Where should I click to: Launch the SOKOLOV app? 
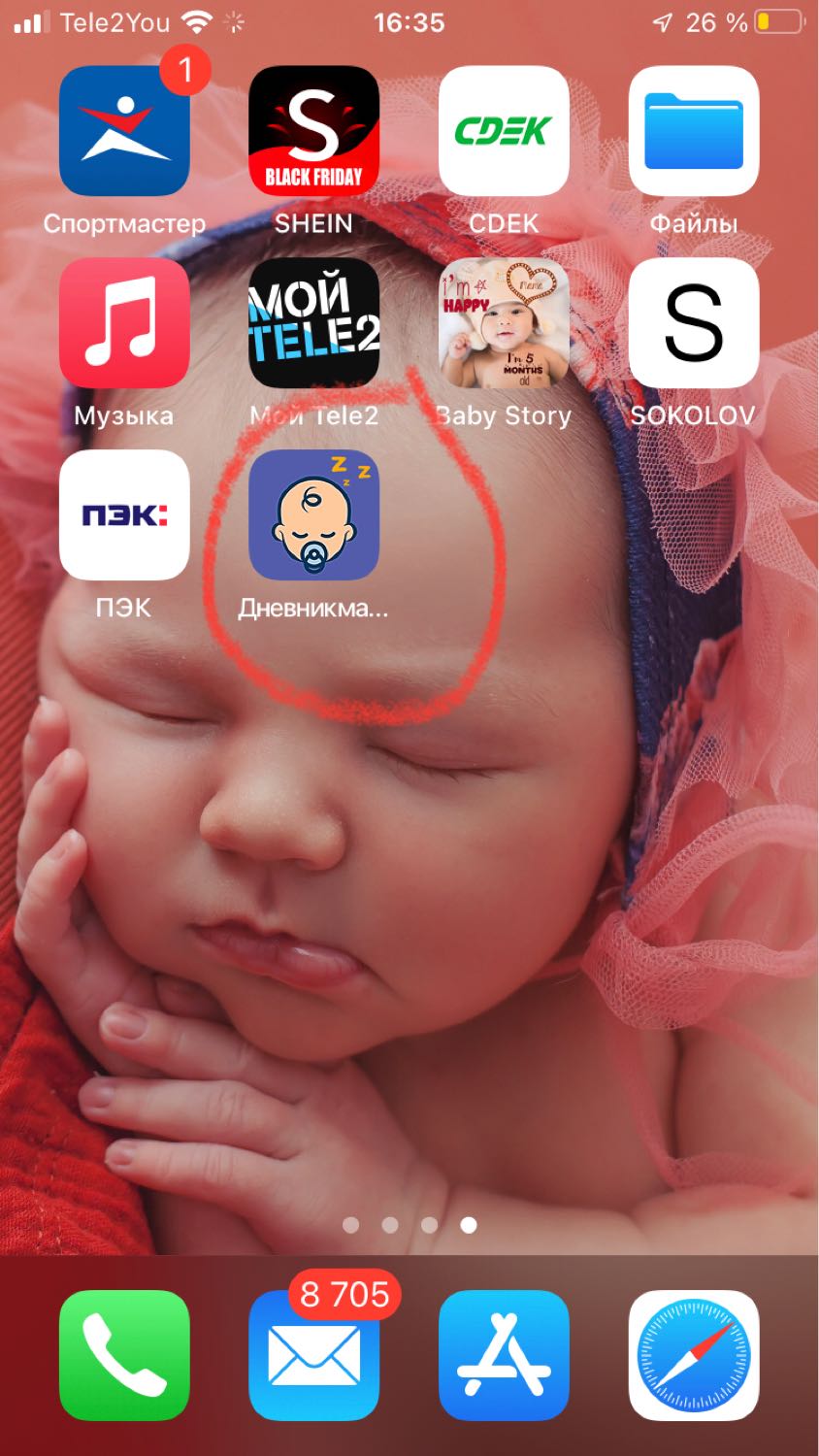[694, 323]
